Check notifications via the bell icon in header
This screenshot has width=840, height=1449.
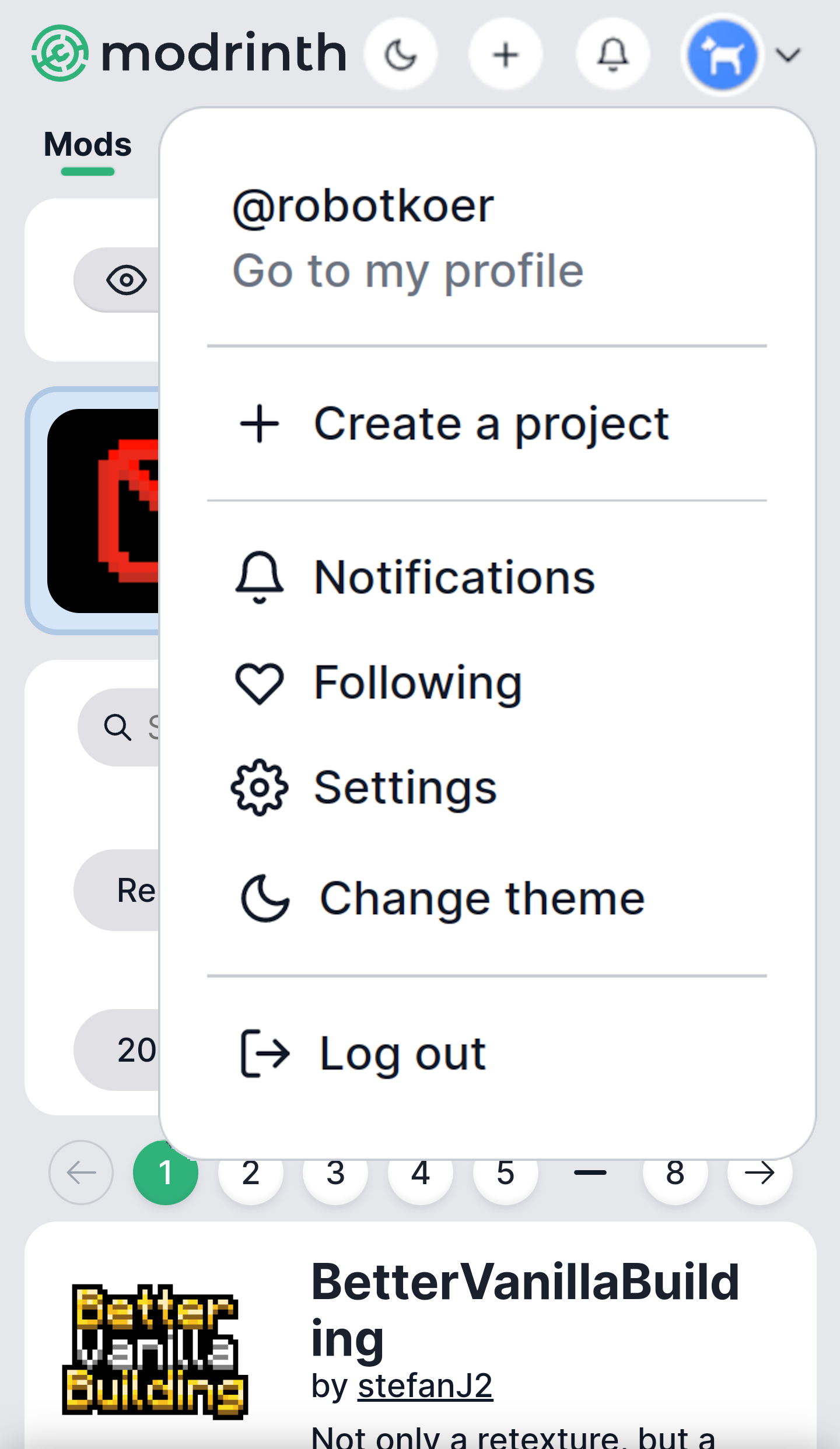pos(612,55)
